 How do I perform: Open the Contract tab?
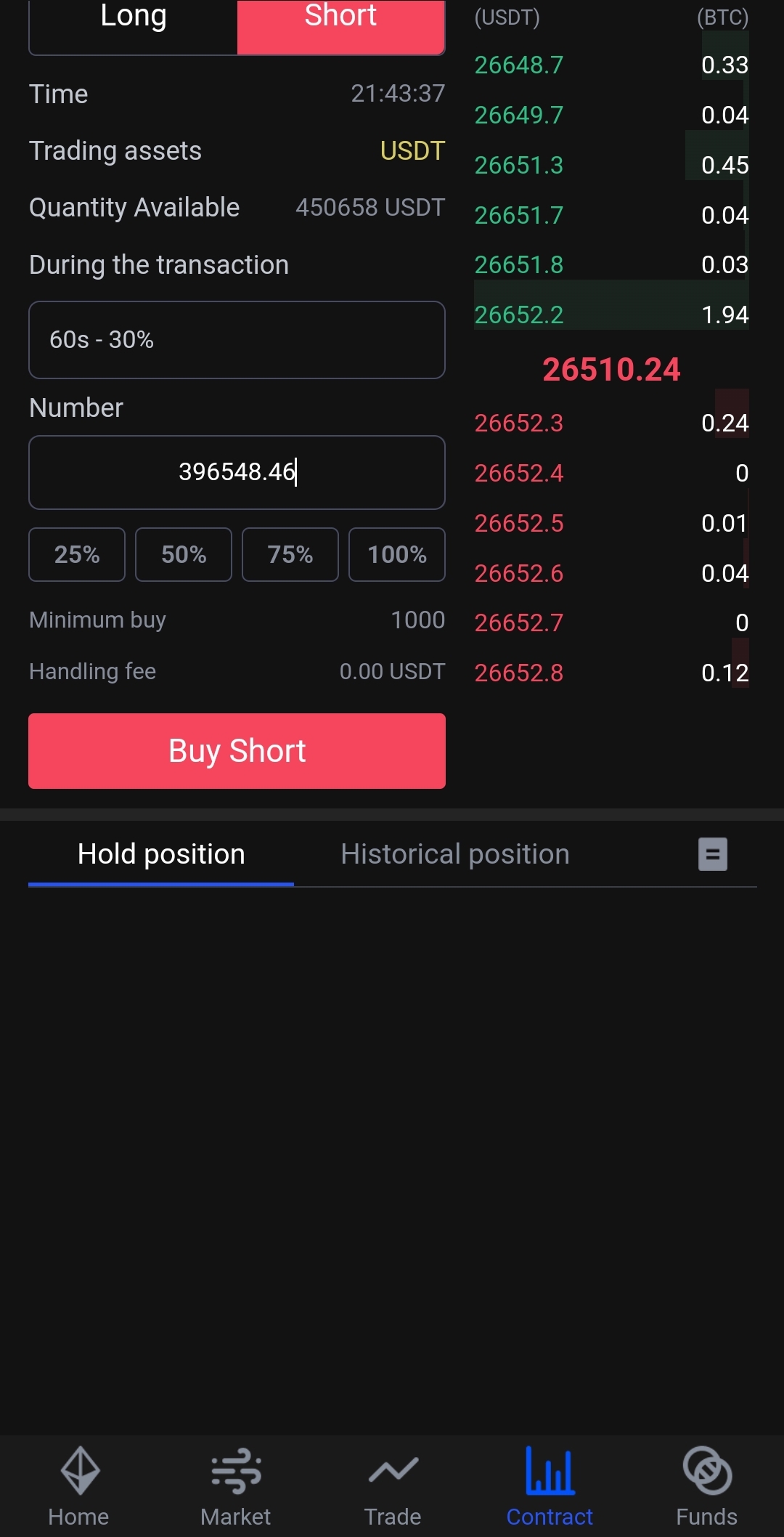coord(550,1486)
